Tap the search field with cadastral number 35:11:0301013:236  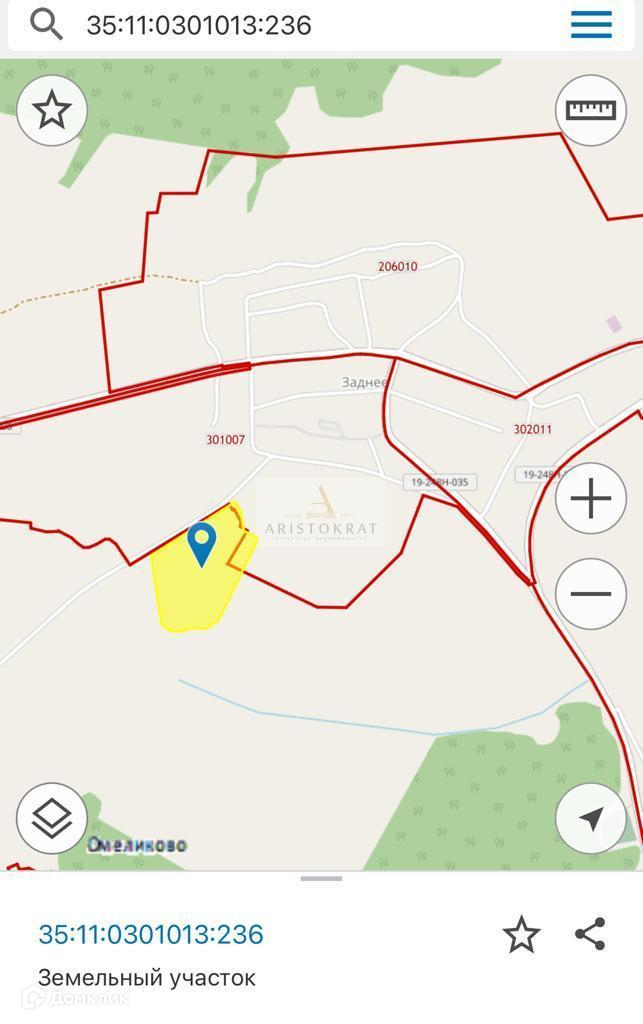300,25
